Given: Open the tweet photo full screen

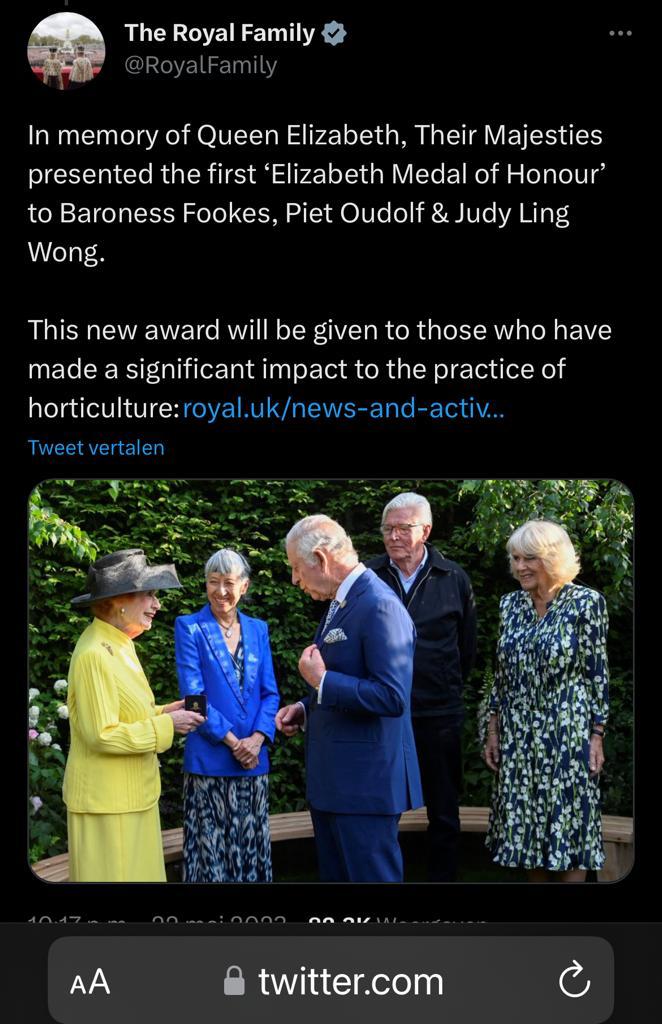Looking at the screenshot, I should pos(331,681).
